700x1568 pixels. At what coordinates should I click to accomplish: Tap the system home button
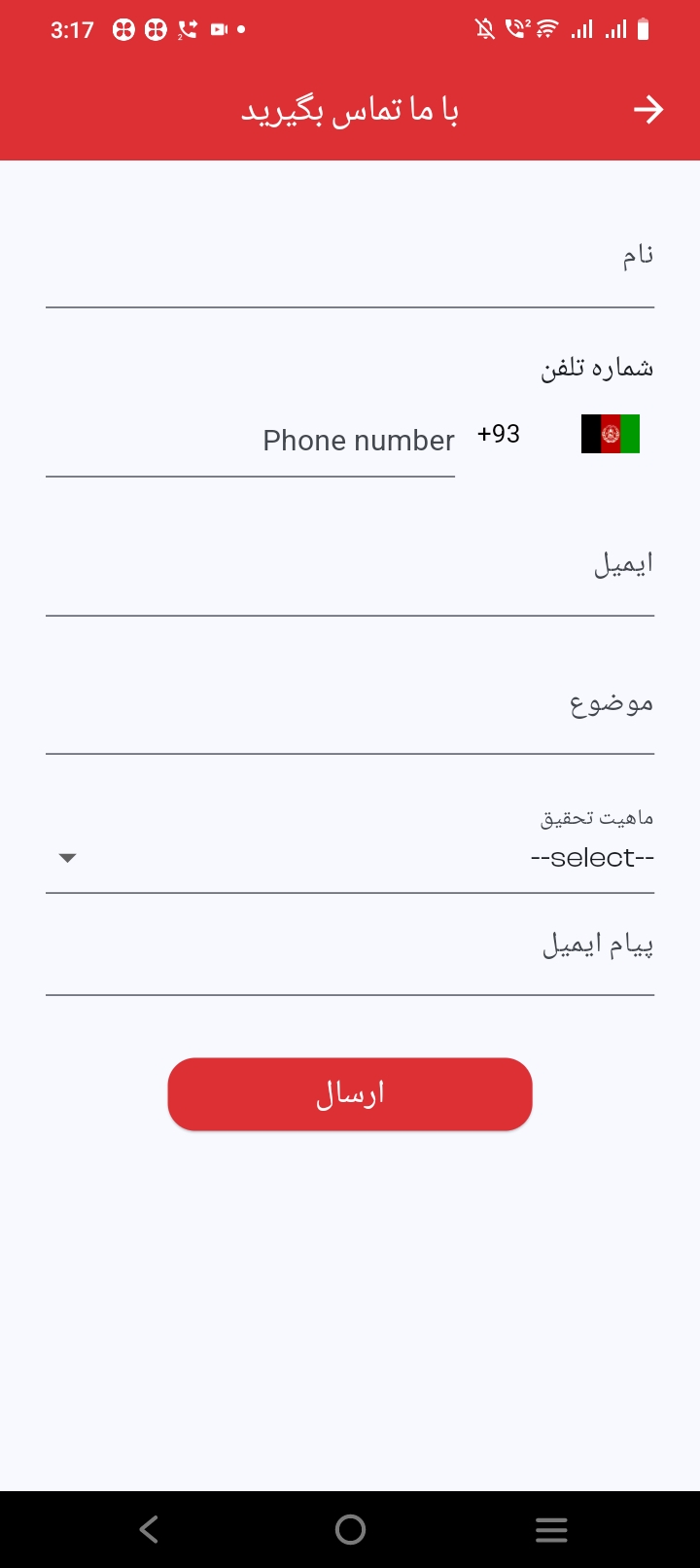350,1530
